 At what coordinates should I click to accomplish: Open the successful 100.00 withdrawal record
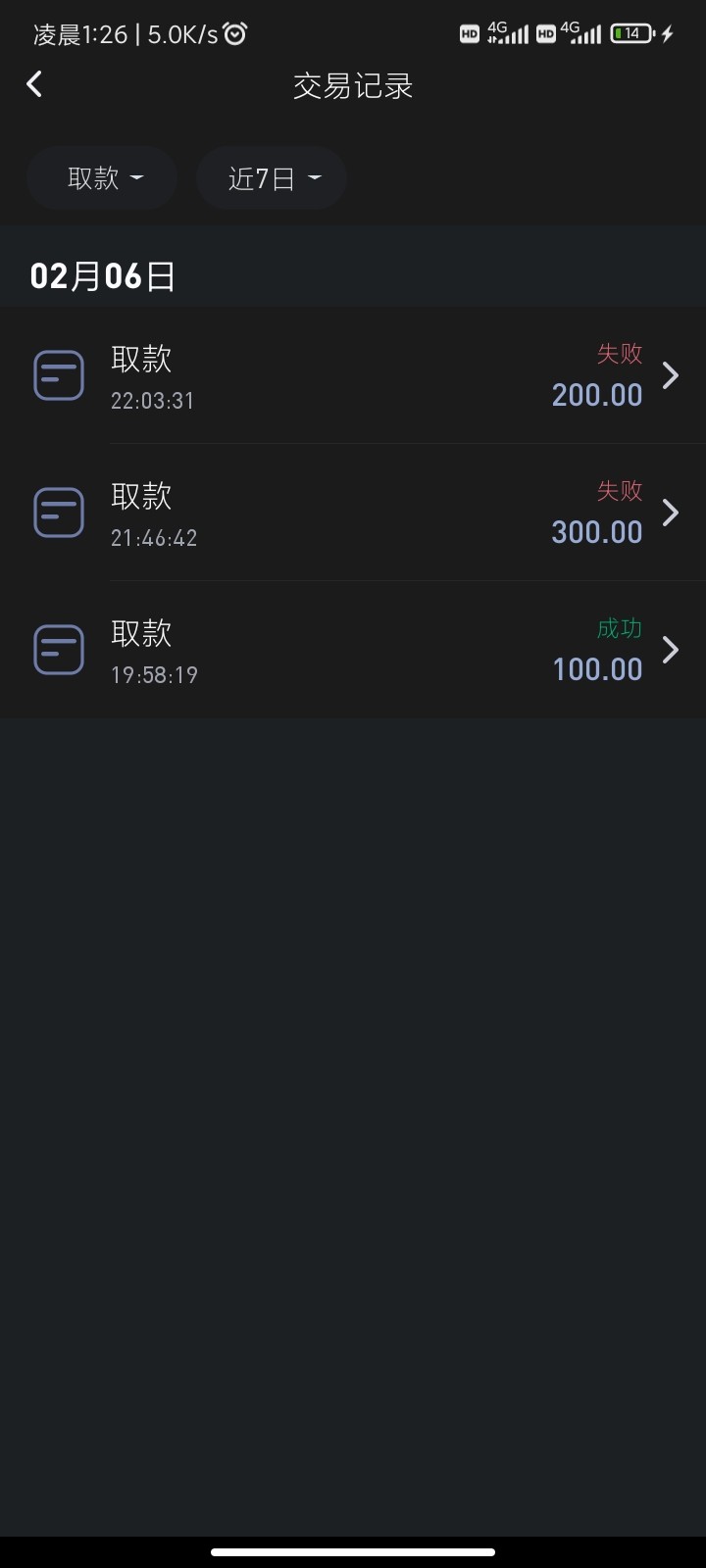coord(353,650)
